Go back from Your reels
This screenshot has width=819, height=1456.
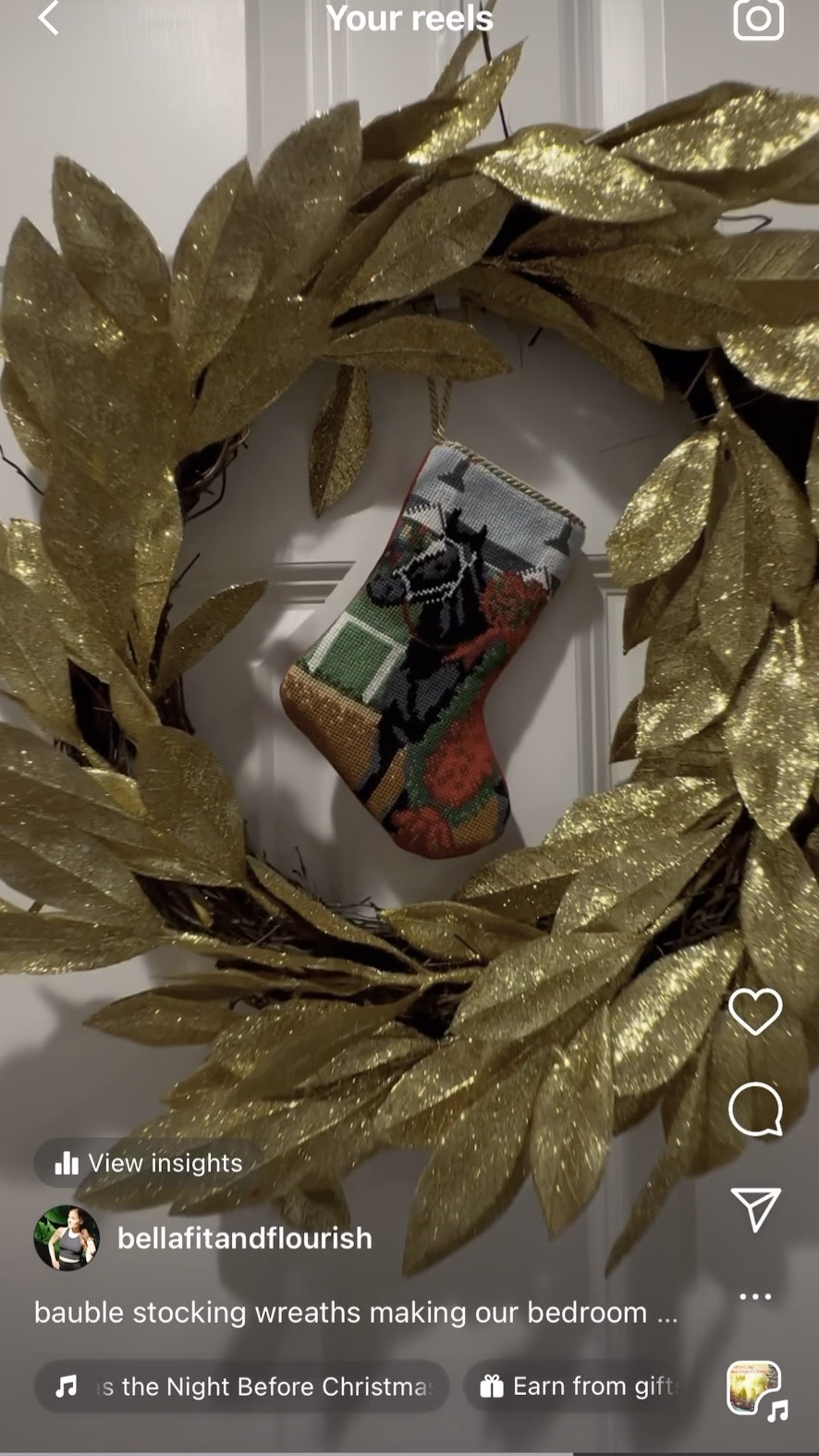click(x=49, y=18)
